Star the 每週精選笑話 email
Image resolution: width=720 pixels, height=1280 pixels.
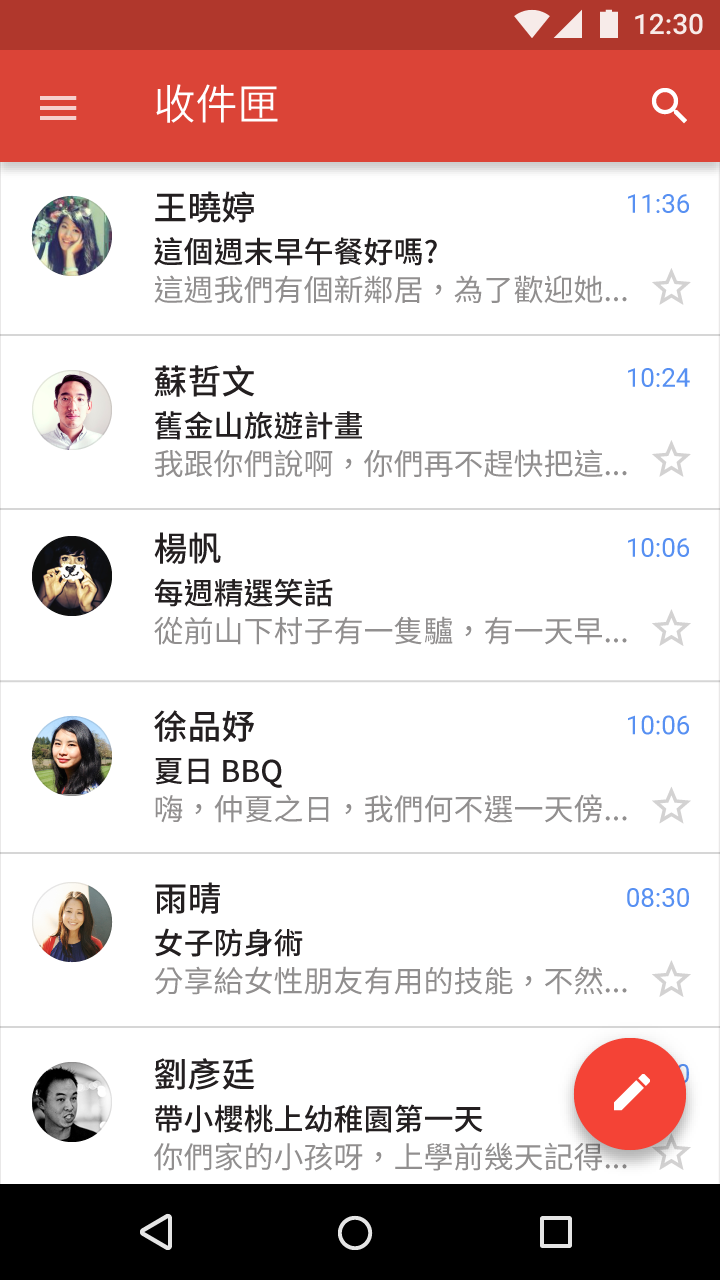coord(671,630)
